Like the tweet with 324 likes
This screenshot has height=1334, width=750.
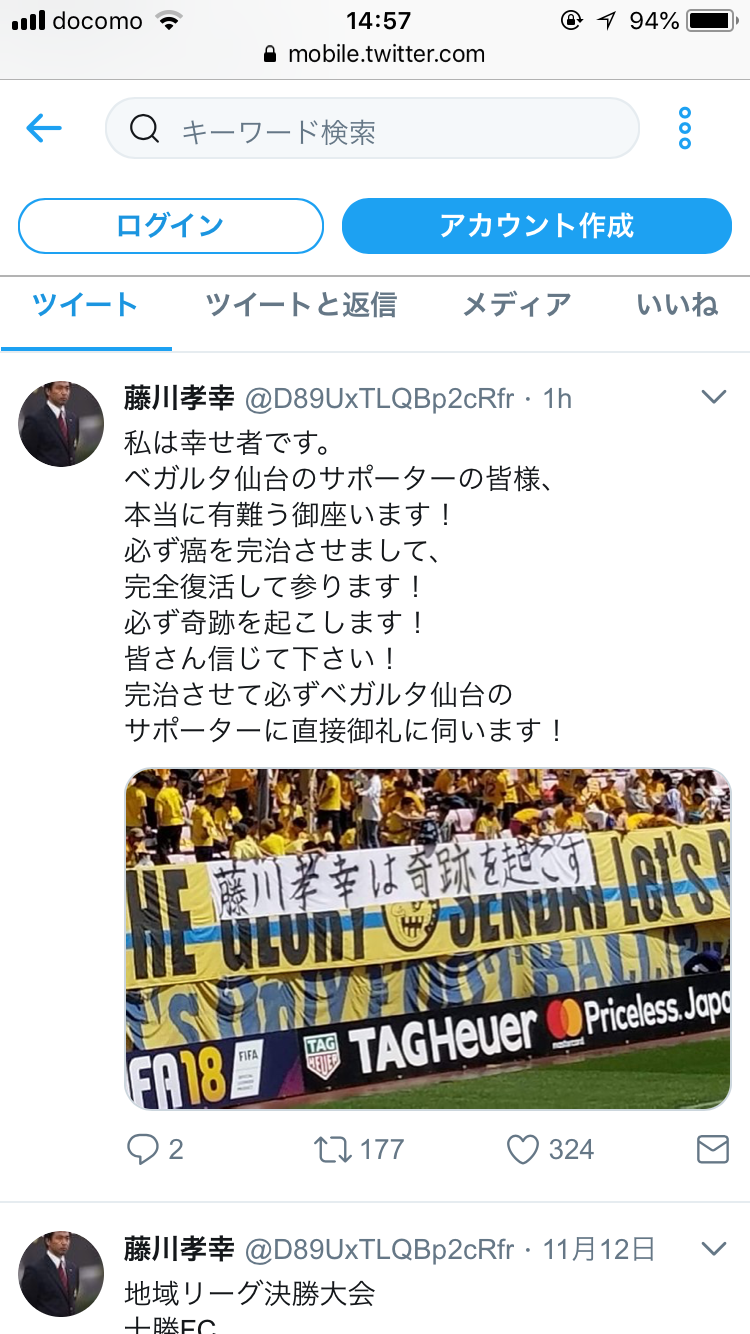click(550, 1150)
